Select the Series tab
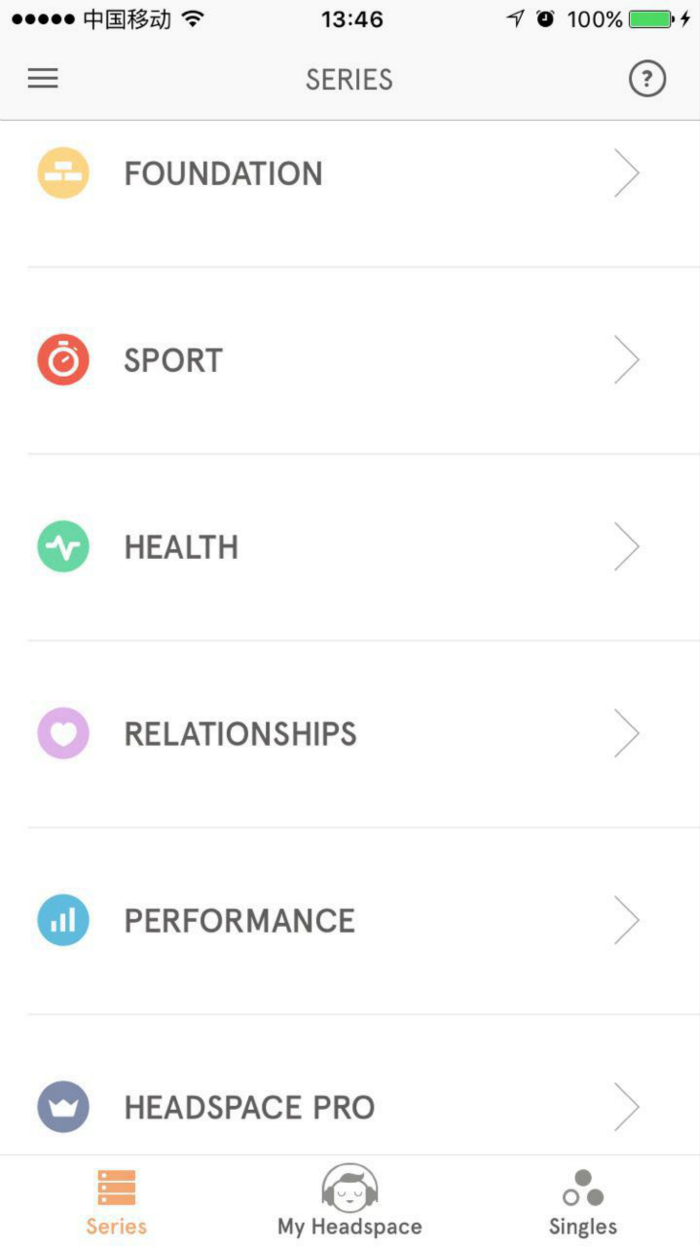 (116, 1201)
